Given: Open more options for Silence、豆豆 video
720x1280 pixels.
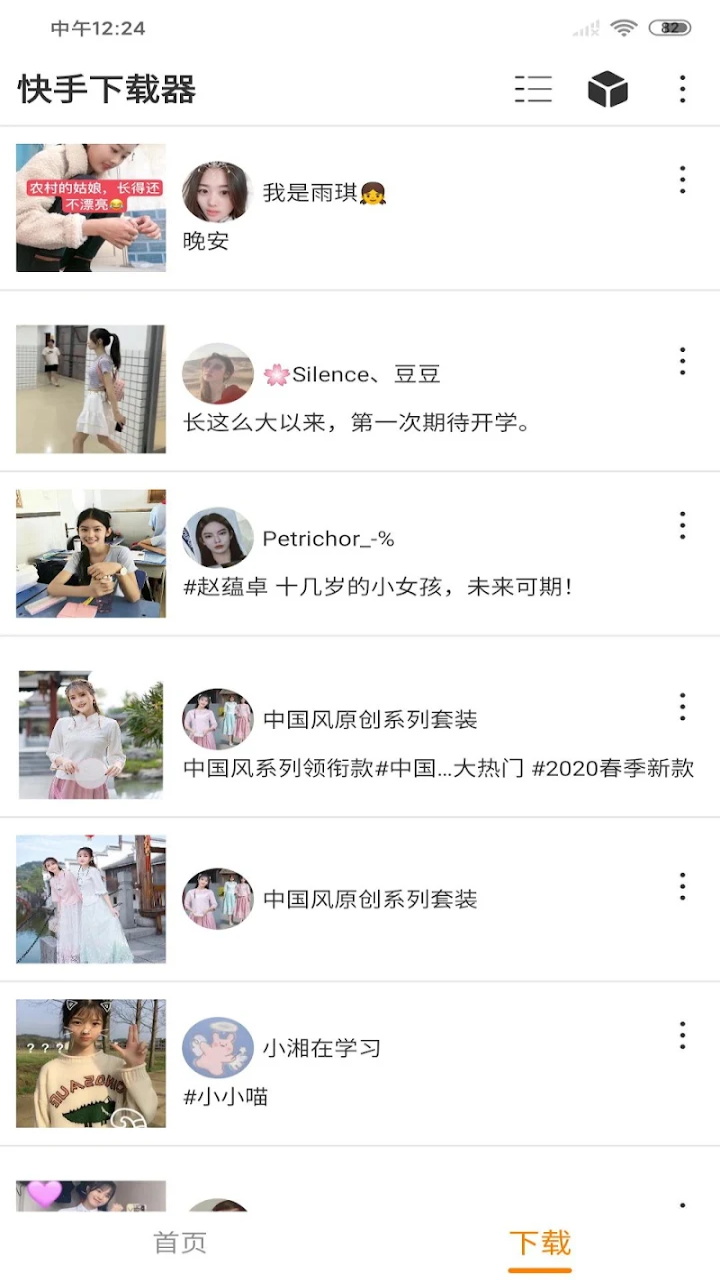Looking at the screenshot, I should (682, 361).
